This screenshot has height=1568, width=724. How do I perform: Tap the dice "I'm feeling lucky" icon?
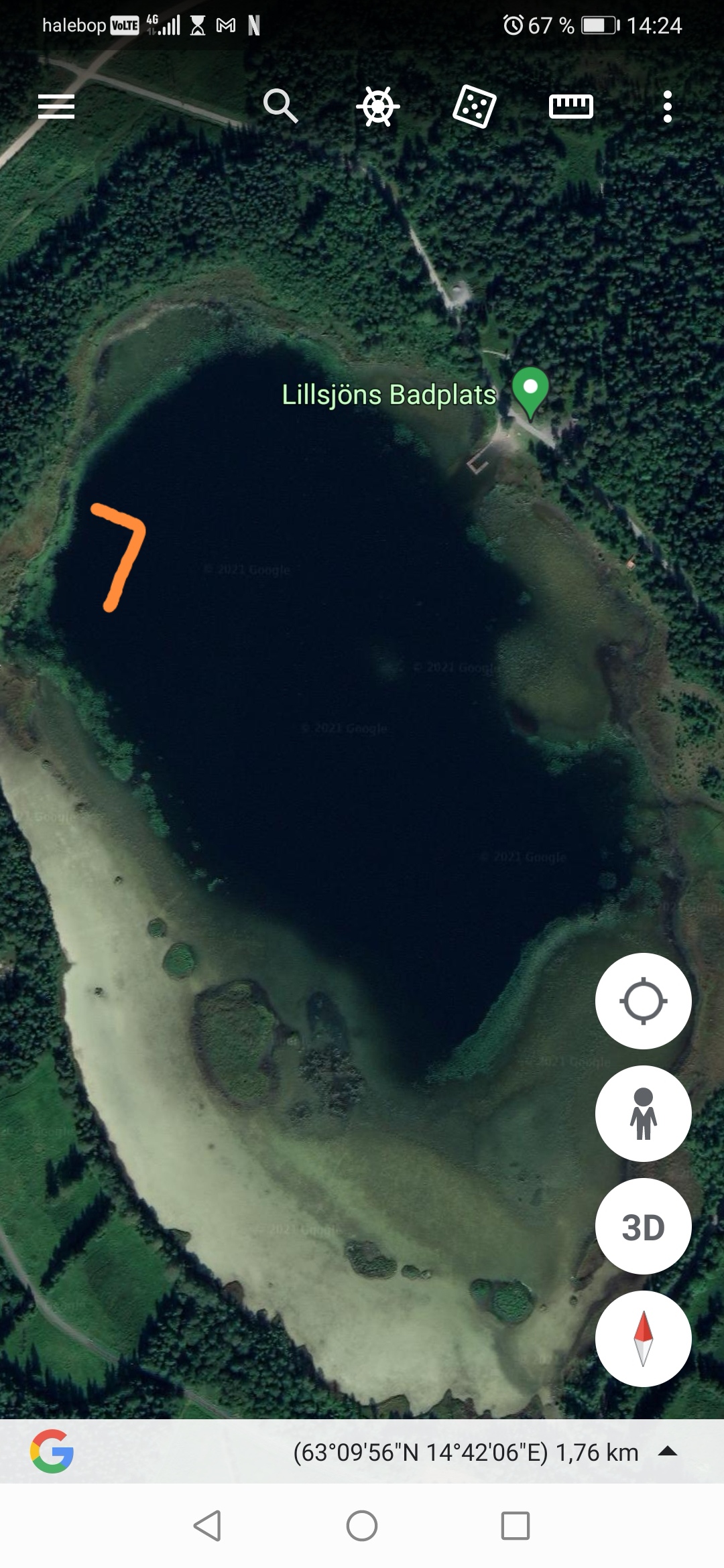475,107
